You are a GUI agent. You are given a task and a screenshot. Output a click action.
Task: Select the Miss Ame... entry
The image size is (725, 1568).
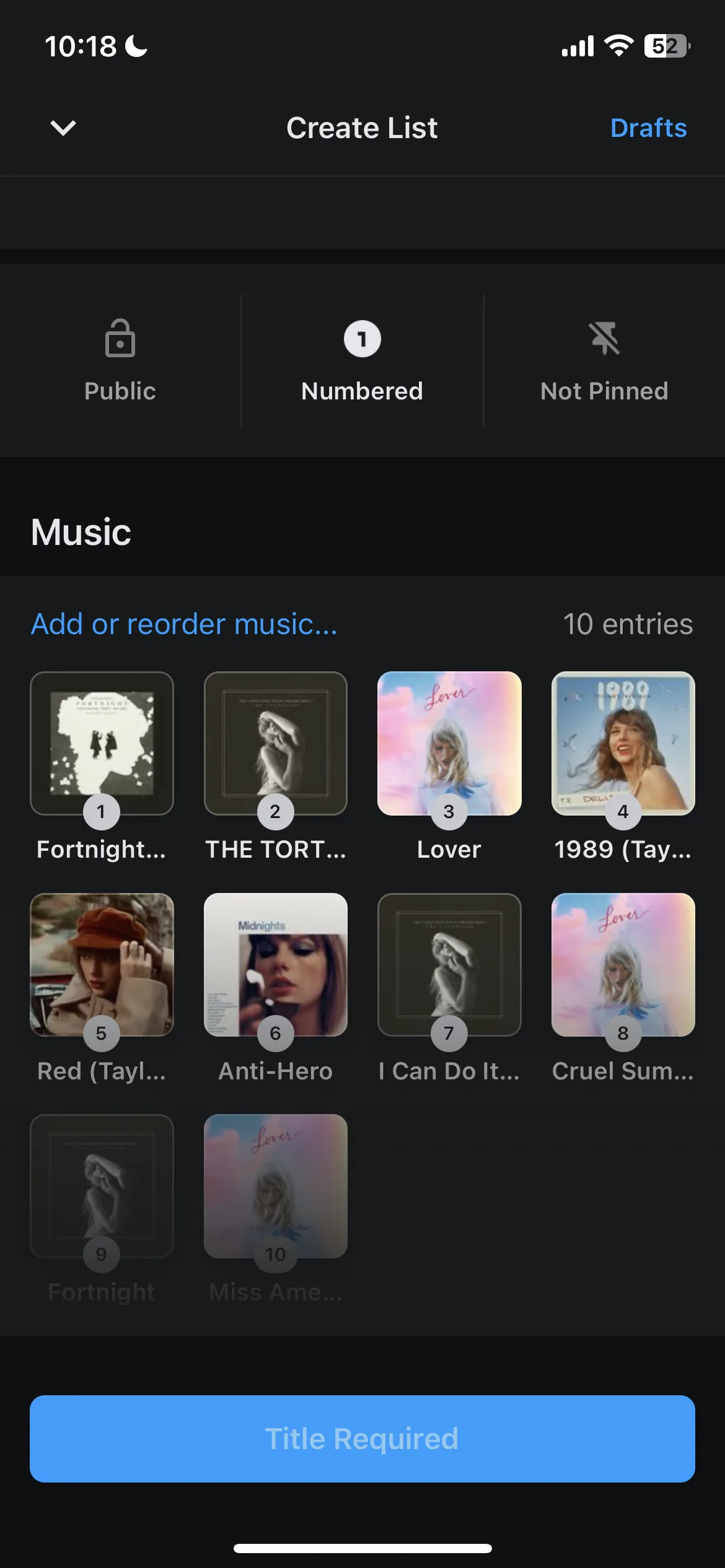pos(276,1186)
